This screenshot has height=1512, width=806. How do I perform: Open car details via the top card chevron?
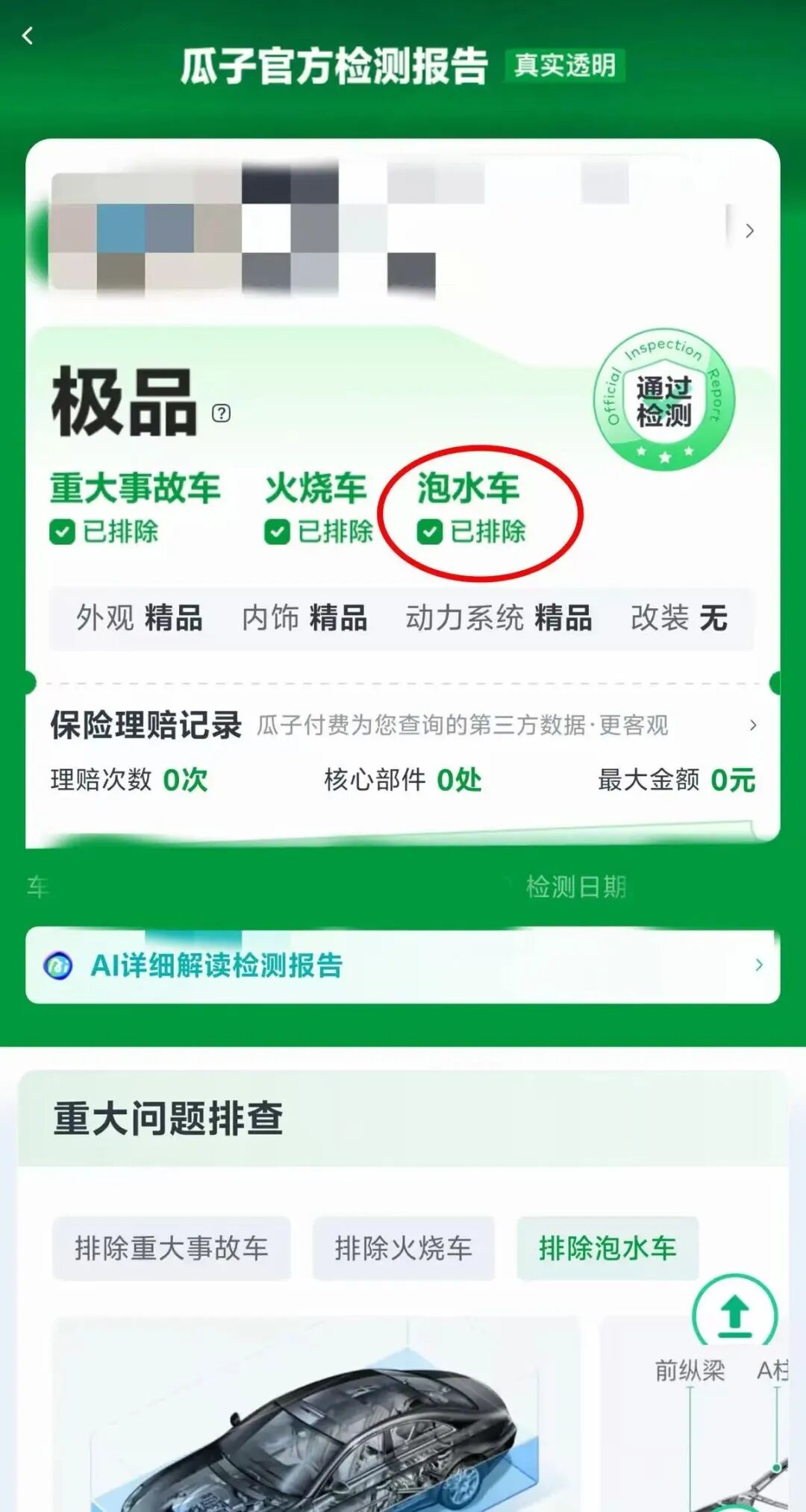(749, 231)
